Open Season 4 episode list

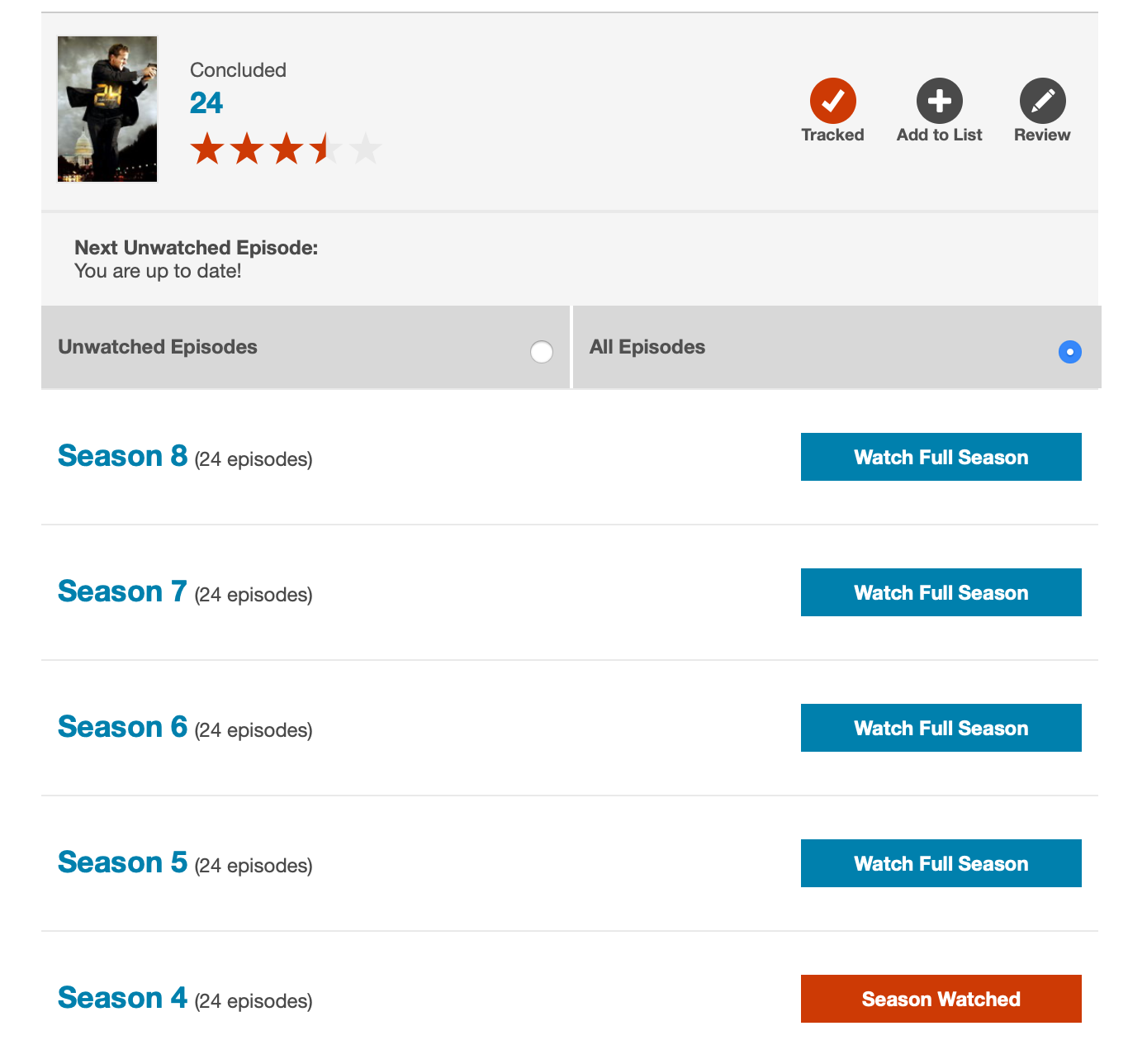coord(122,998)
